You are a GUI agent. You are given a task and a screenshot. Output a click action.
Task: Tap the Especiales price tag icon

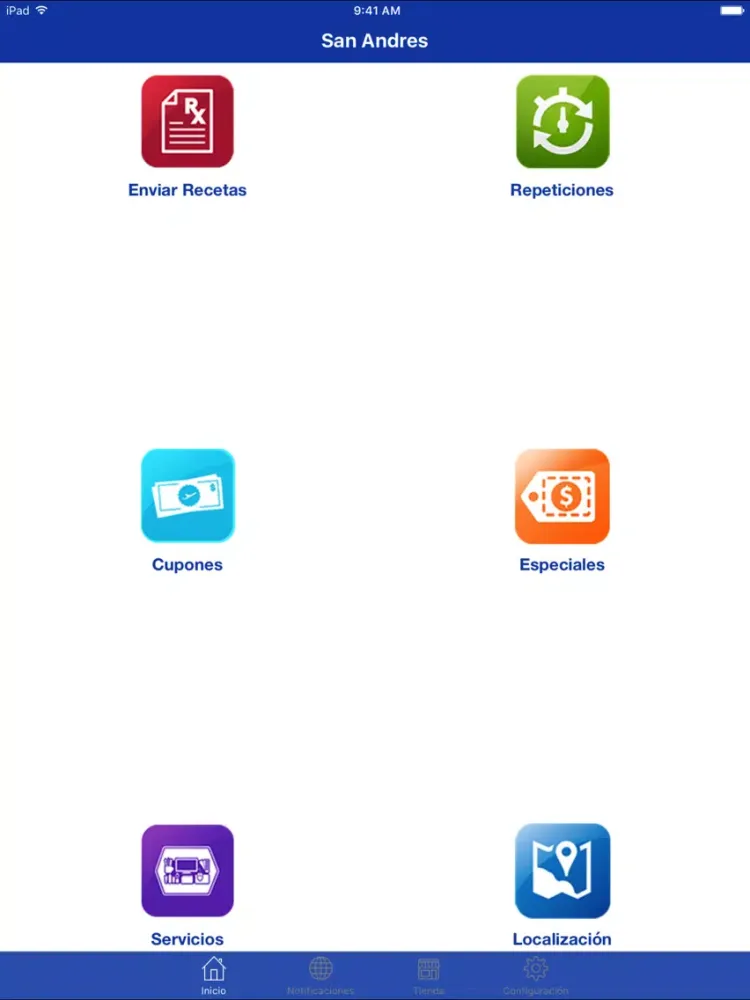pos(562,496)
